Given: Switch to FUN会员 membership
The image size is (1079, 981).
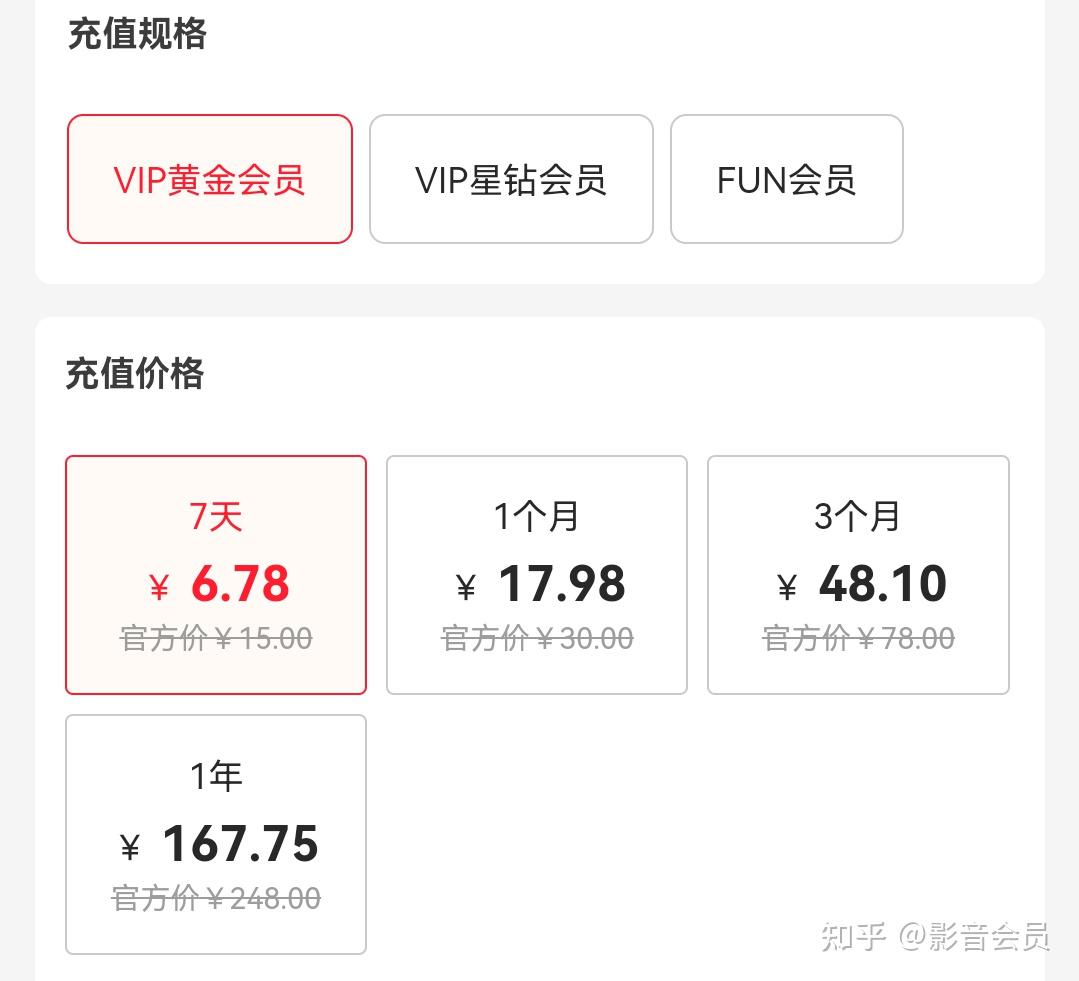Looking at the screenshot, I should [x=786, y=179].
